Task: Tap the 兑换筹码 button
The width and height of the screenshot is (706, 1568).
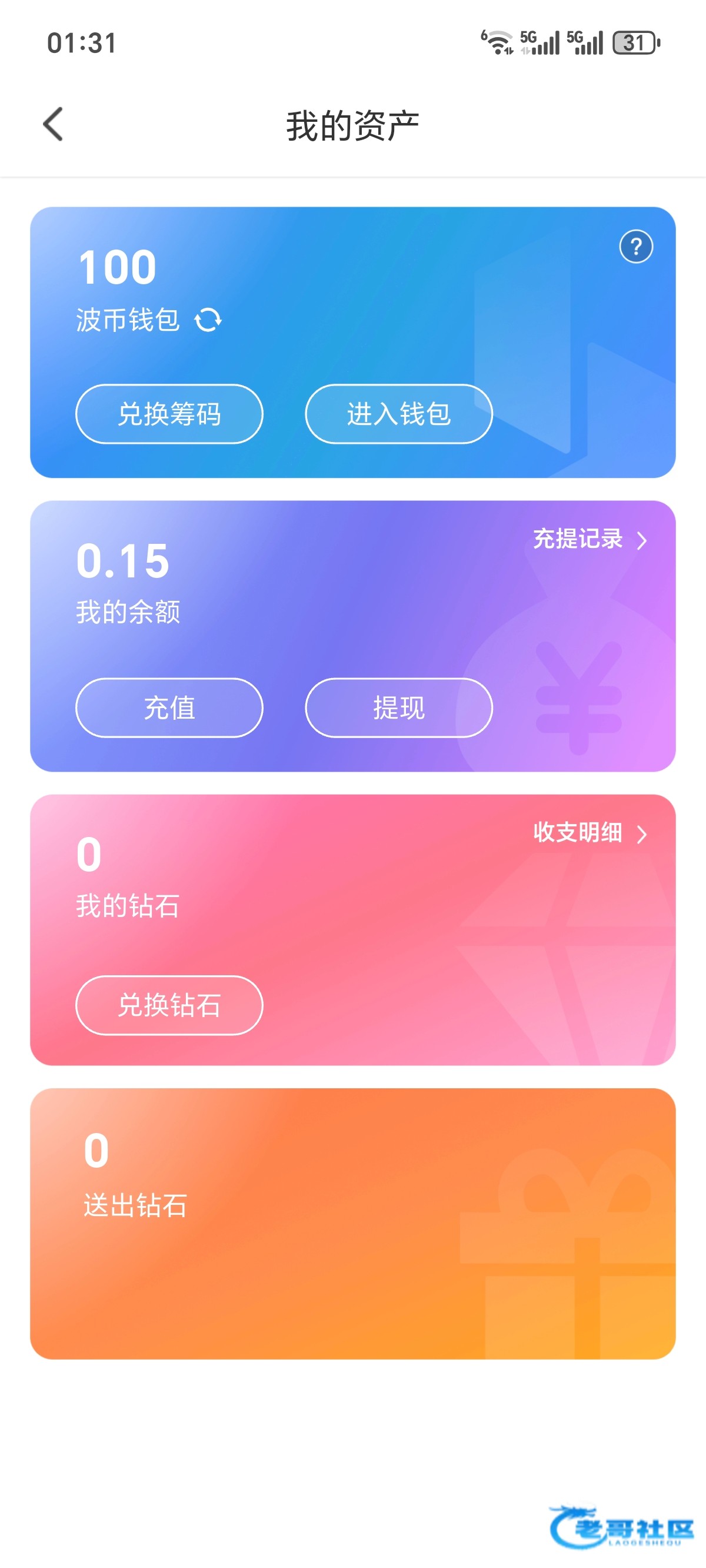Action: click(x=169, y=414)
